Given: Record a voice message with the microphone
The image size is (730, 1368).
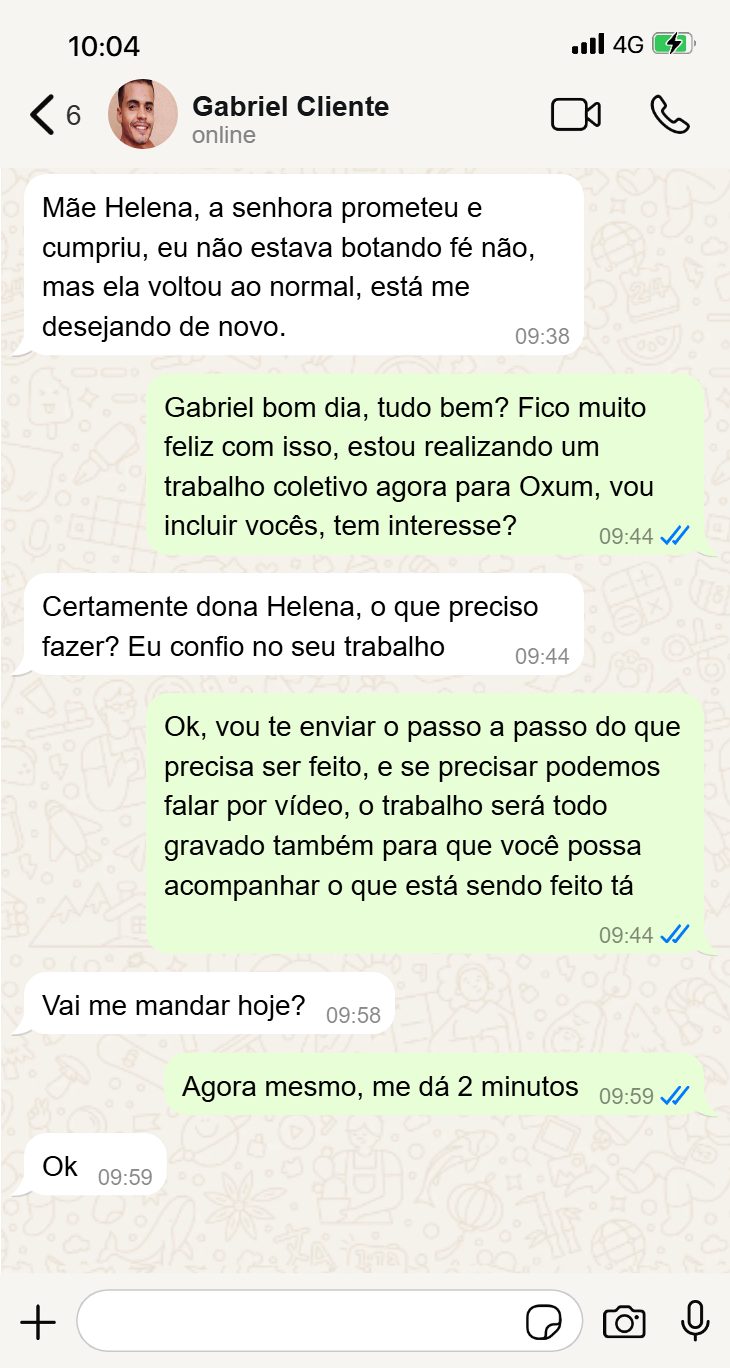Looking at the screenshot, I should coord(695,1322).
